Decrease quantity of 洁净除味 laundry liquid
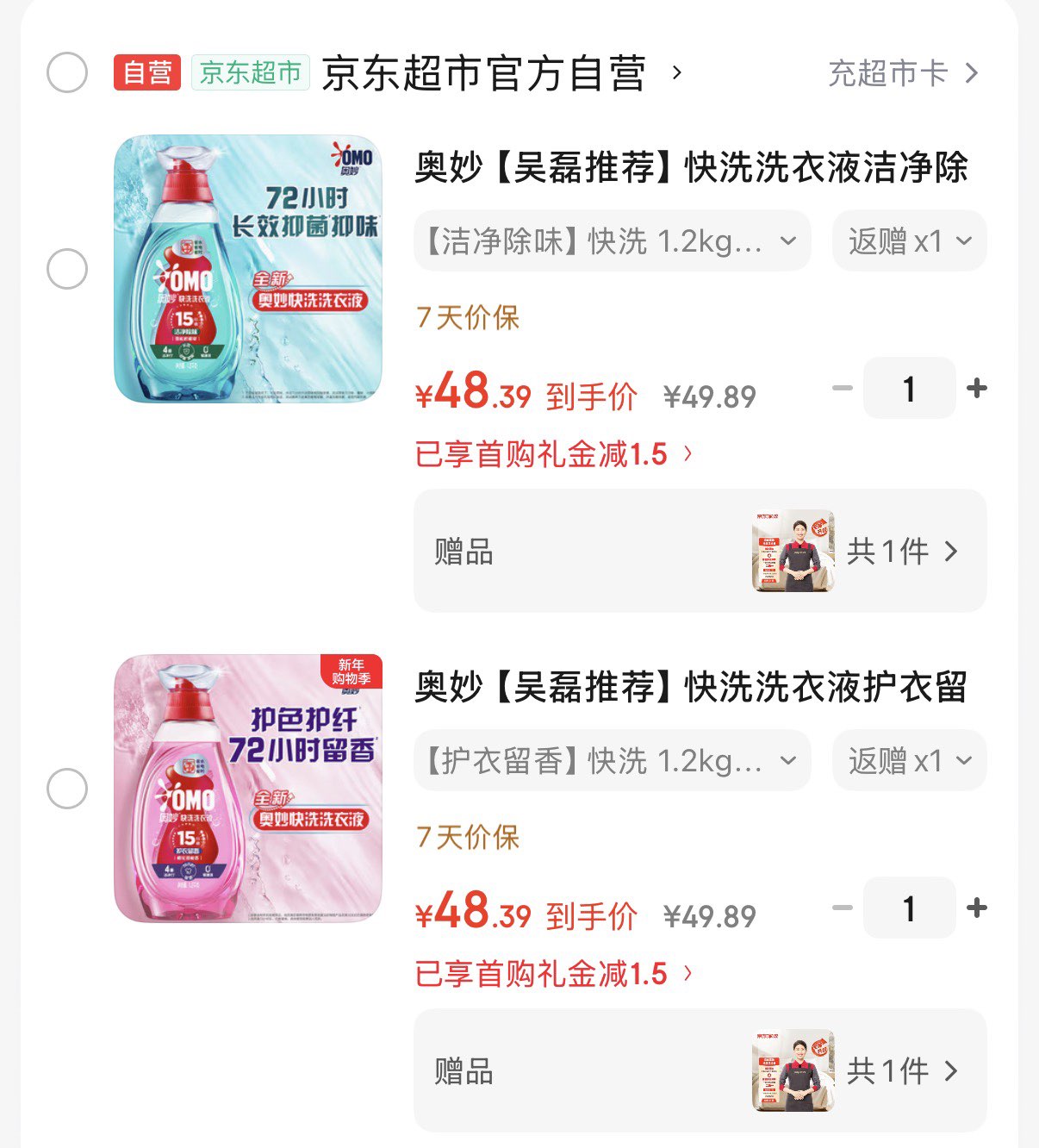The height and width of the screenshot is (1148, 1039). pos(842,389)
